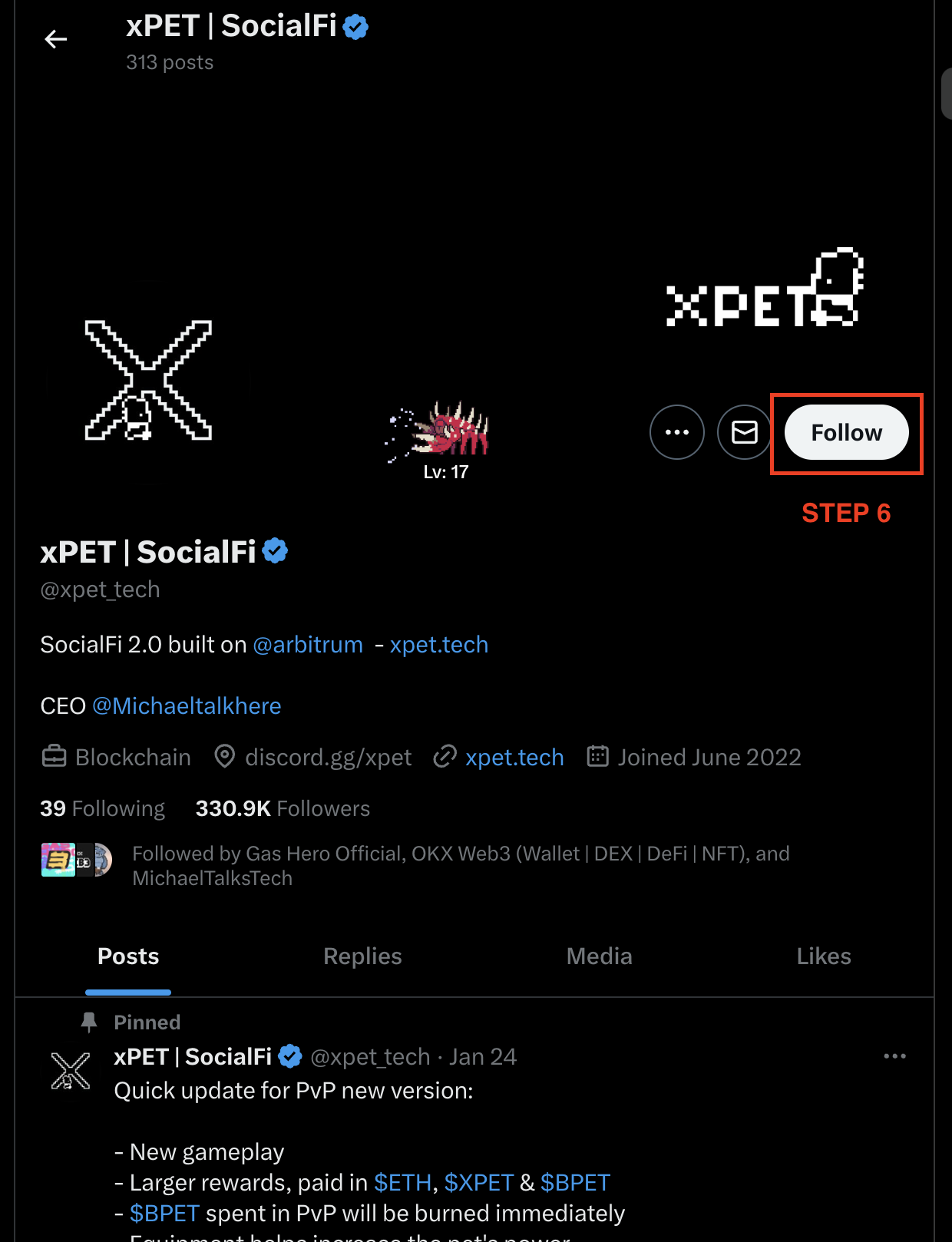The width and height of the screenshot is (952, 1242).
Task: Open the $ETH cashtag in pinned post
Action: pos(402,1183)
